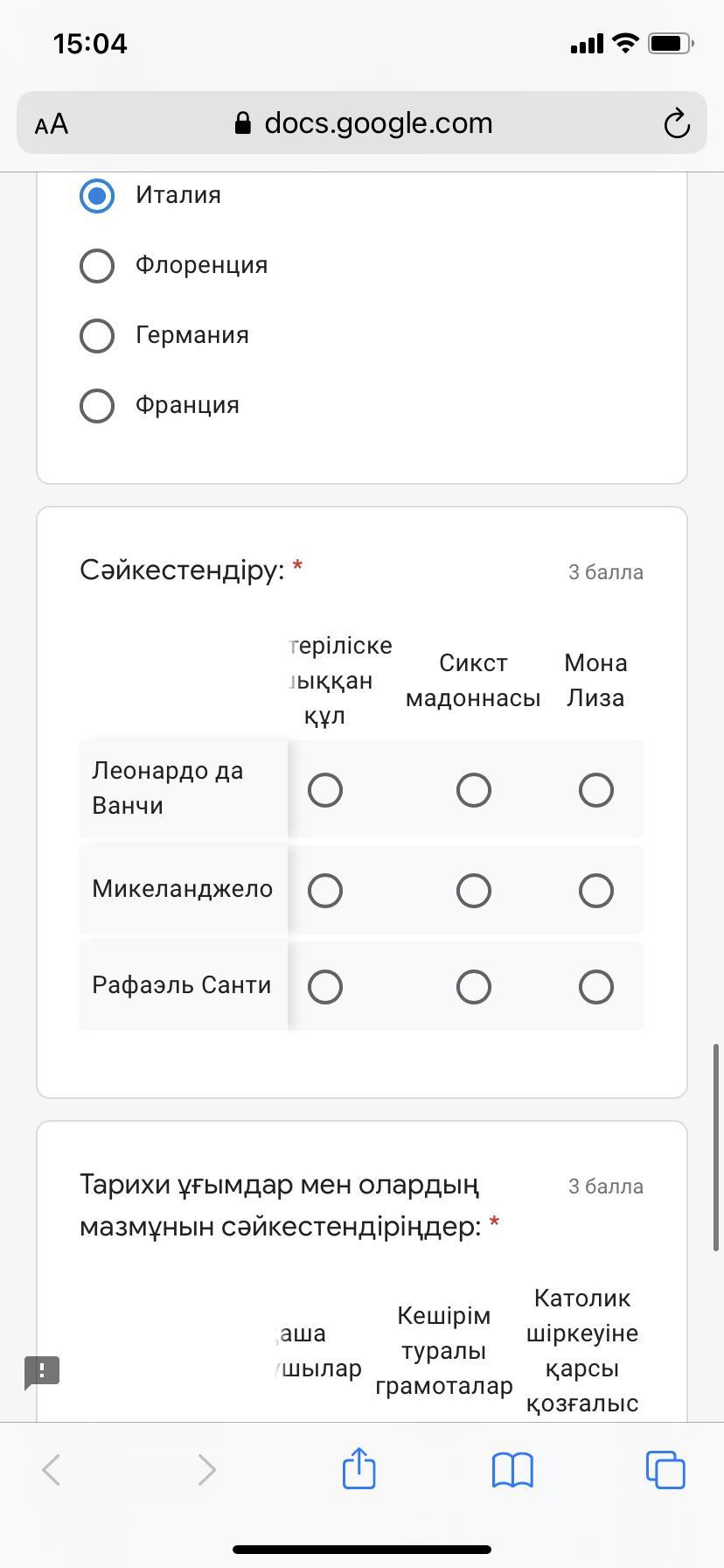Match Рафаэль Санти with Мона Лиза

596,987
